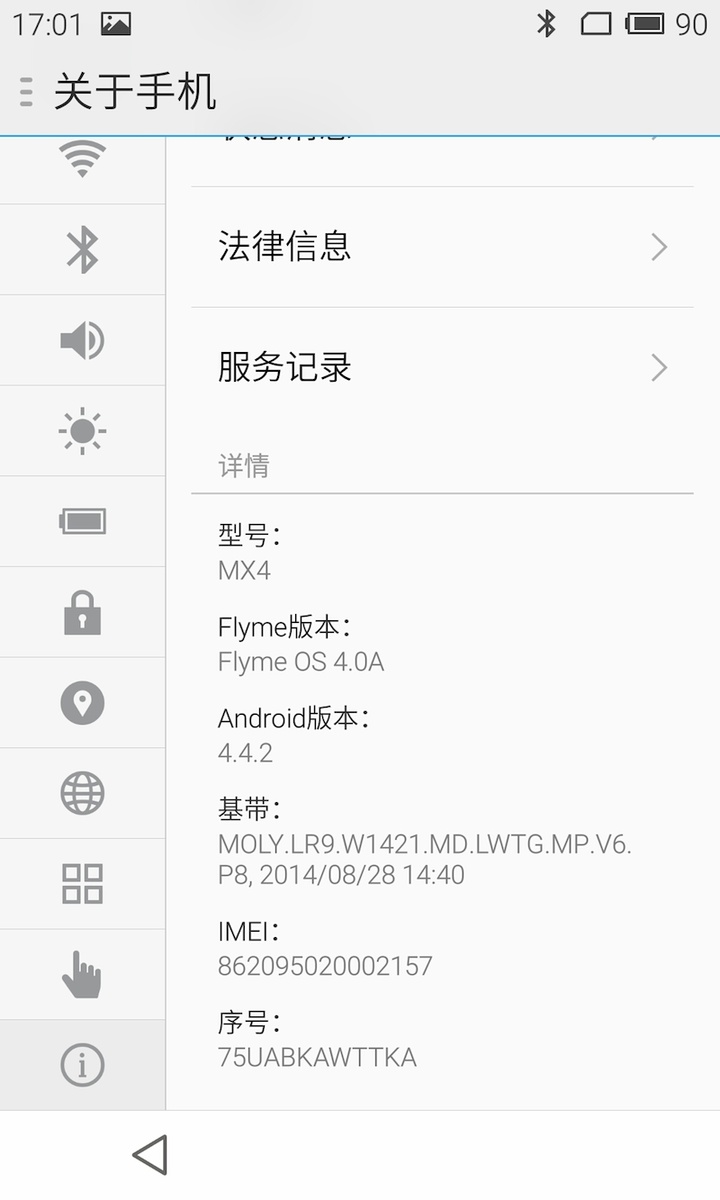Open language settings via the globe icon
The image size is (720, 1200).
[82, 793]
